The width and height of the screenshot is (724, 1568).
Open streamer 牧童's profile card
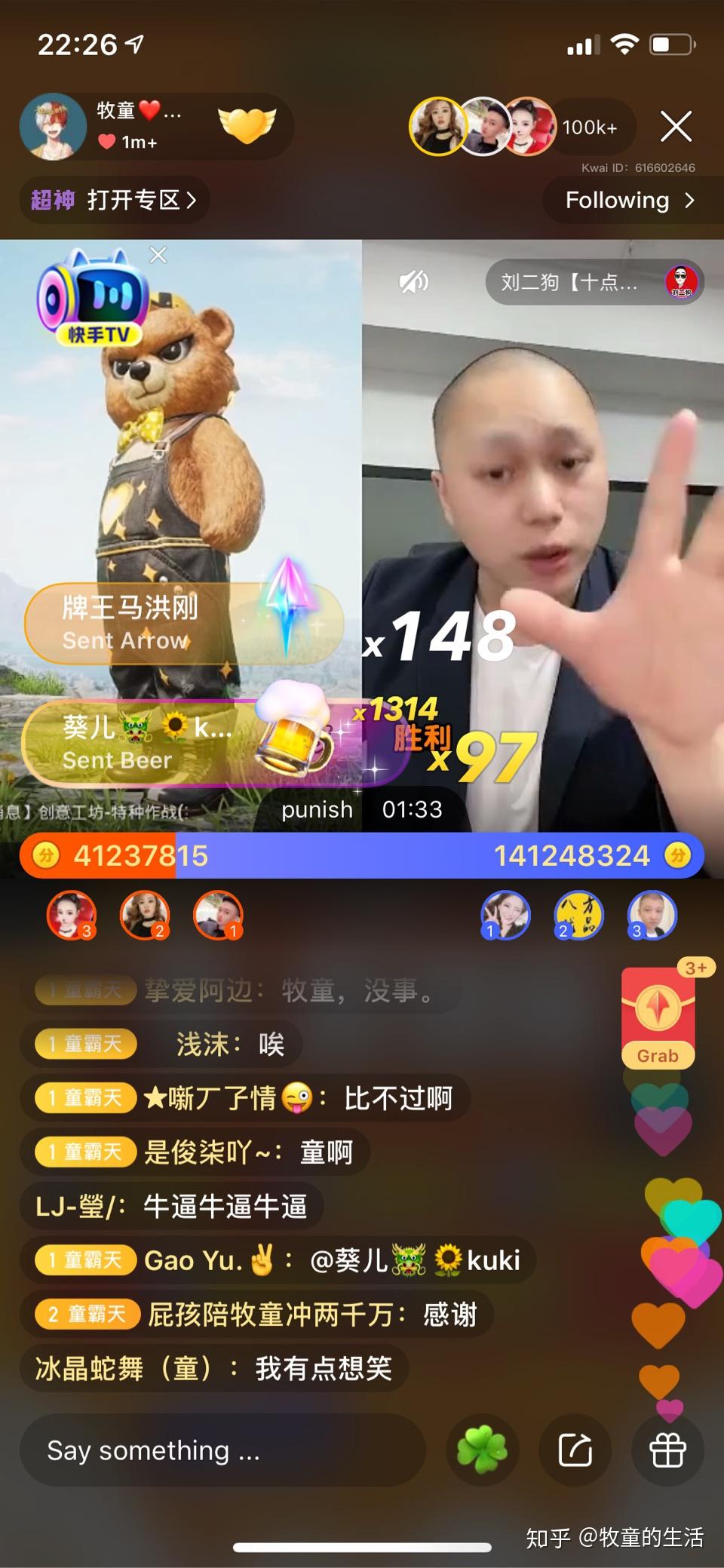[54, 127]
